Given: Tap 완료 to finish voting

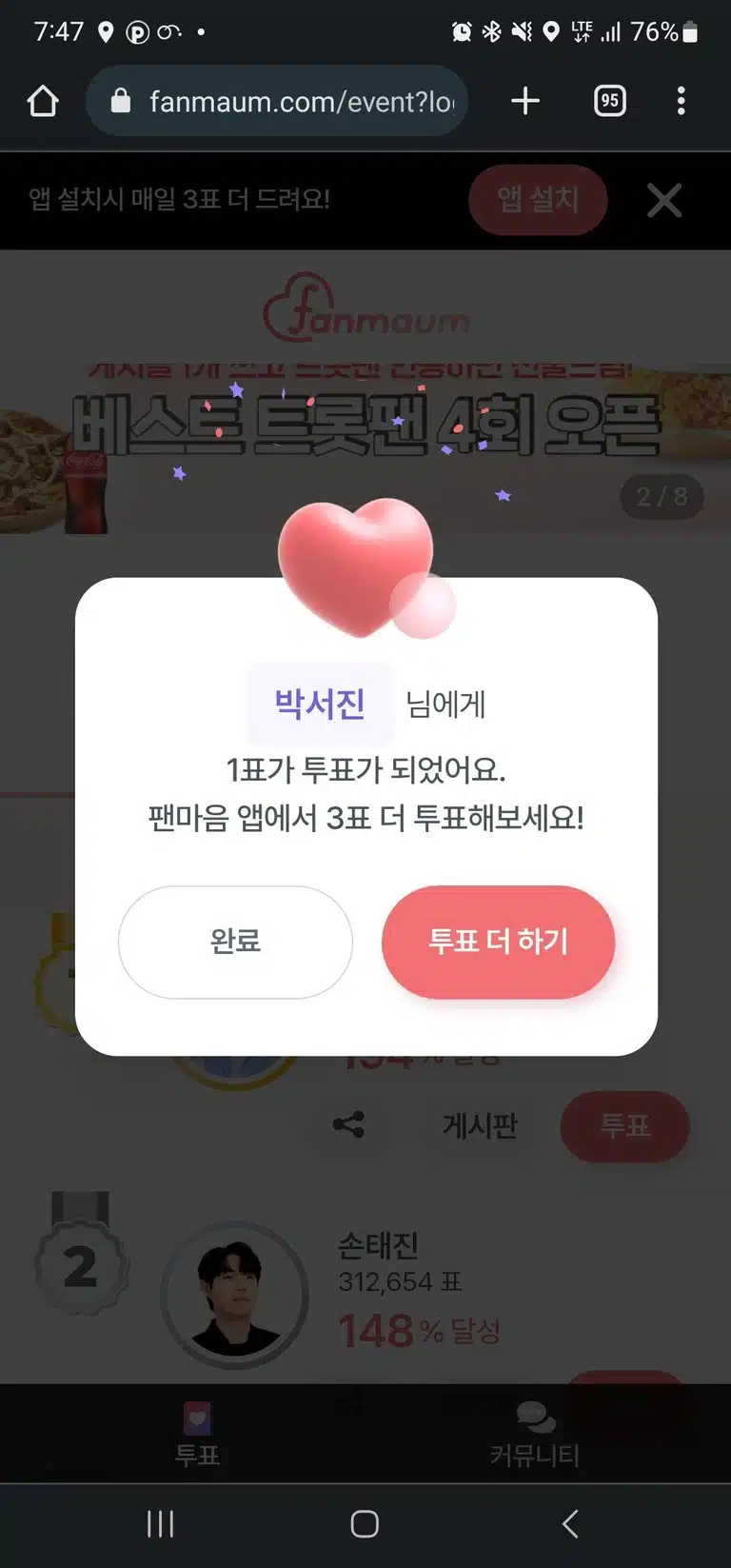Looking at the screenshot, I should tap(235, 942).
